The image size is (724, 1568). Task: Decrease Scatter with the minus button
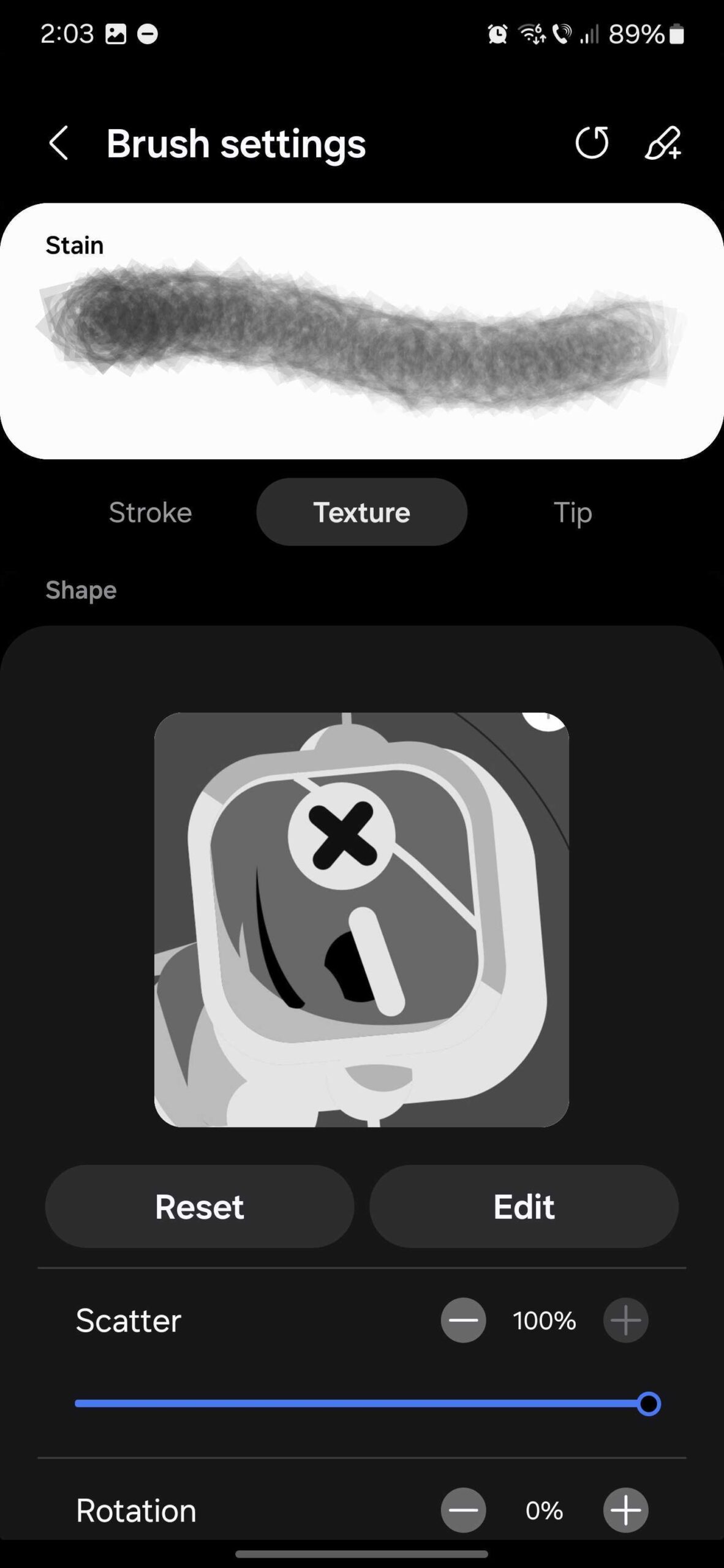463,1321
